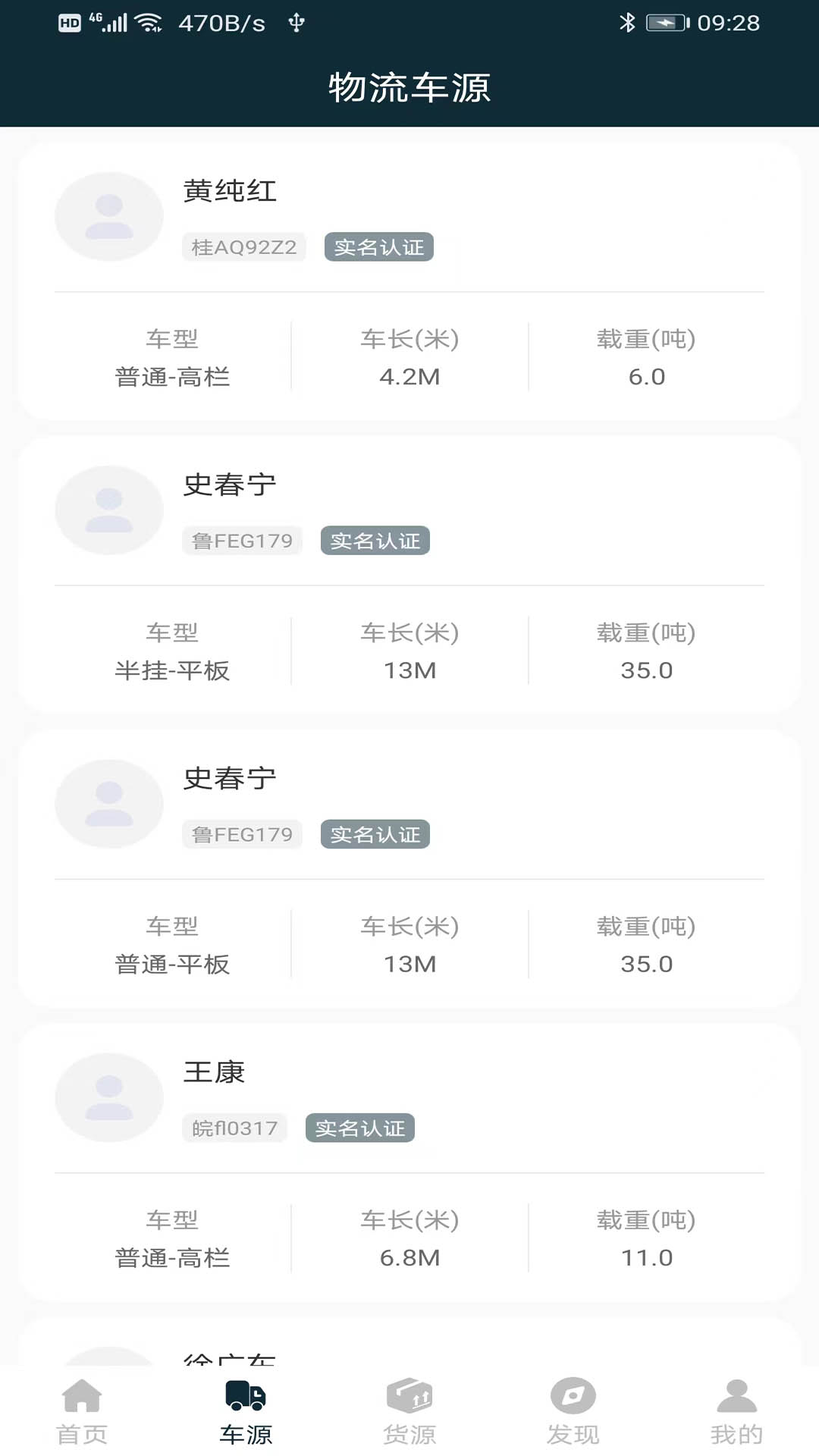Viewport: 819px width, 1456px height.
Task: Tap the 货源 cargo box icon
Action: tap(409, 1399)
